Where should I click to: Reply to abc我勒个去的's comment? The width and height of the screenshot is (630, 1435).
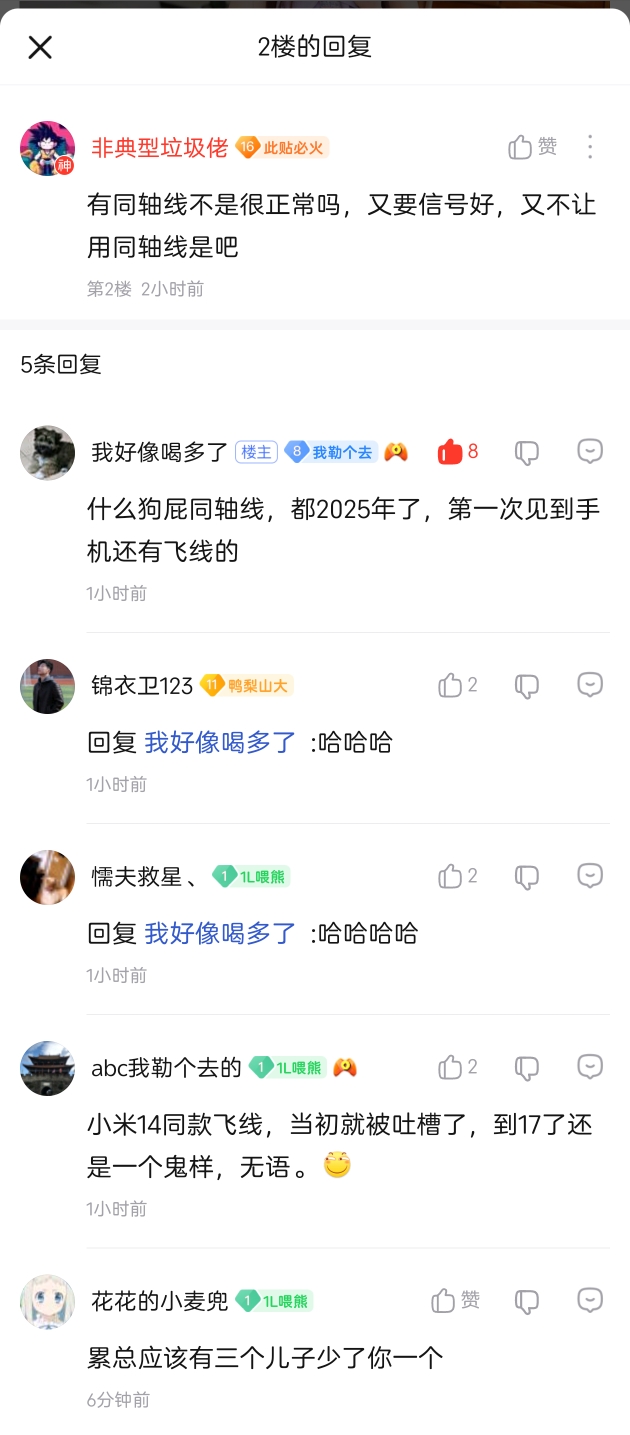coord(590,1067)
